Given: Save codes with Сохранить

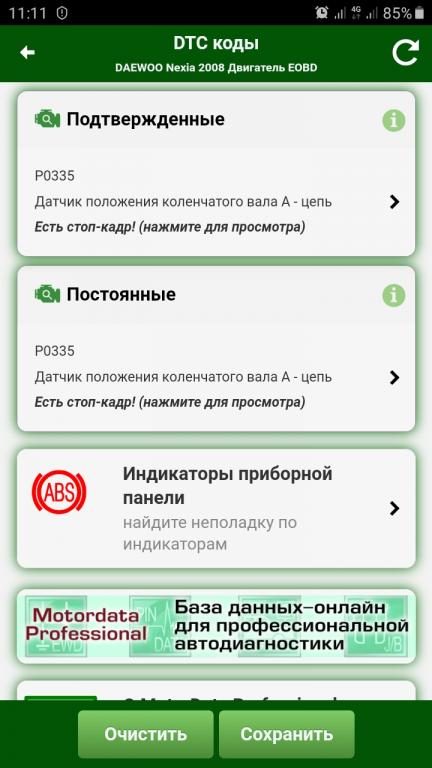Looking at the screenshot, I should click(x=287, y=734).
